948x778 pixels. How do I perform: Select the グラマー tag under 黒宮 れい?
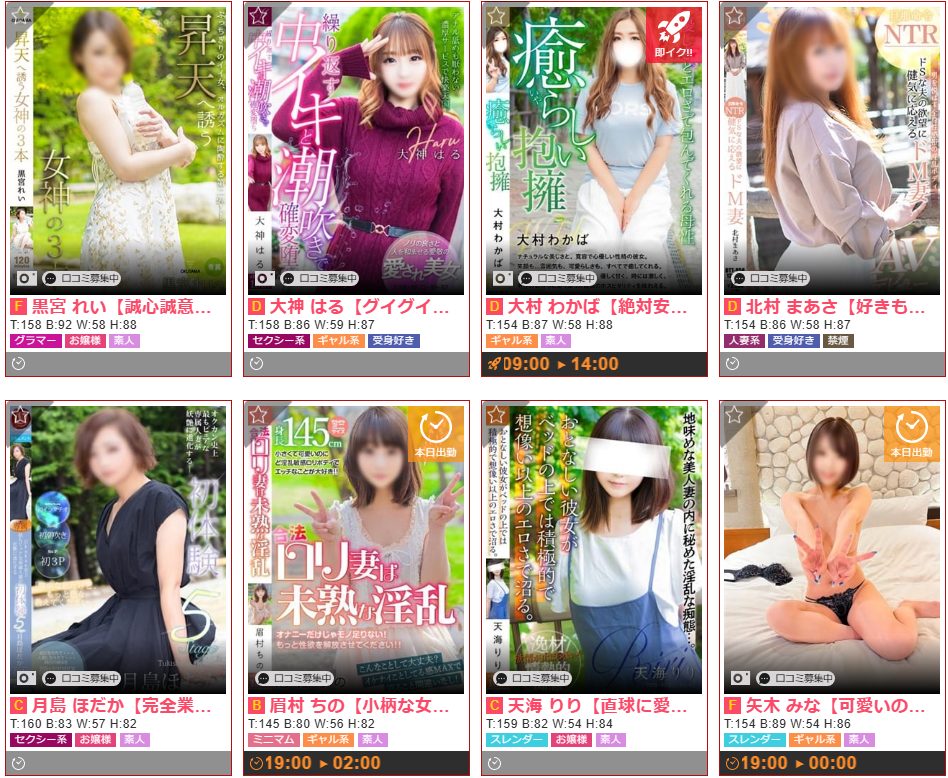point(35,340)
